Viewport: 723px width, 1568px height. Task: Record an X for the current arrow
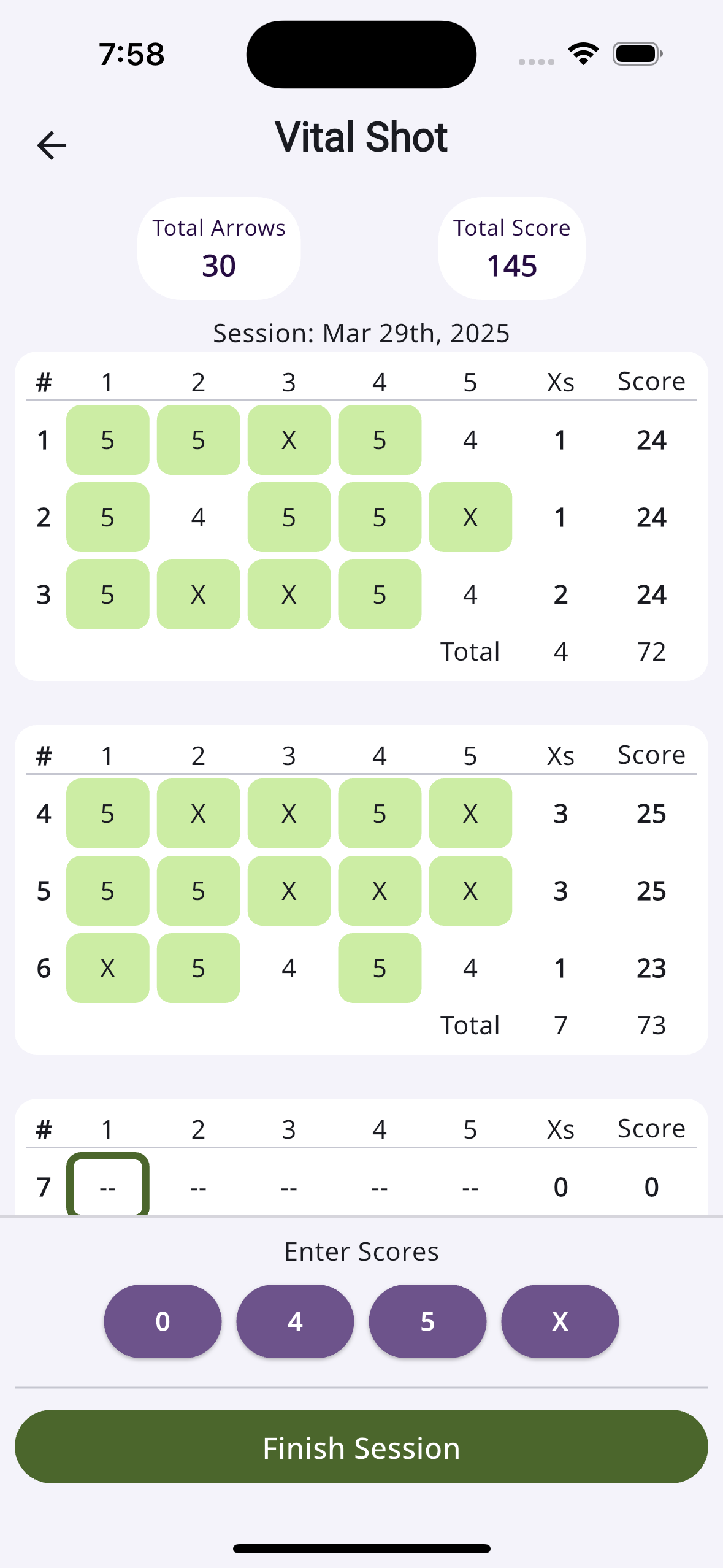coord(559,1321)
